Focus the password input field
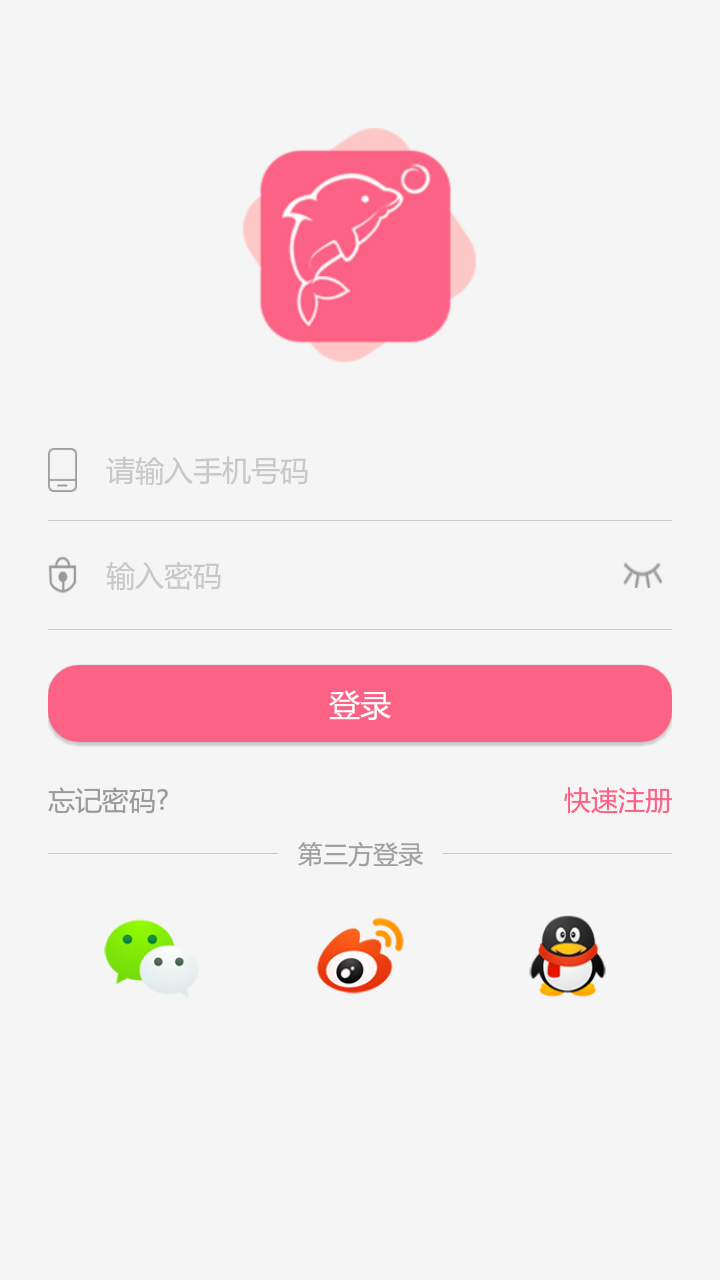Image resolution: width=720 pixels, height=1280 pixels. point(340,577)
